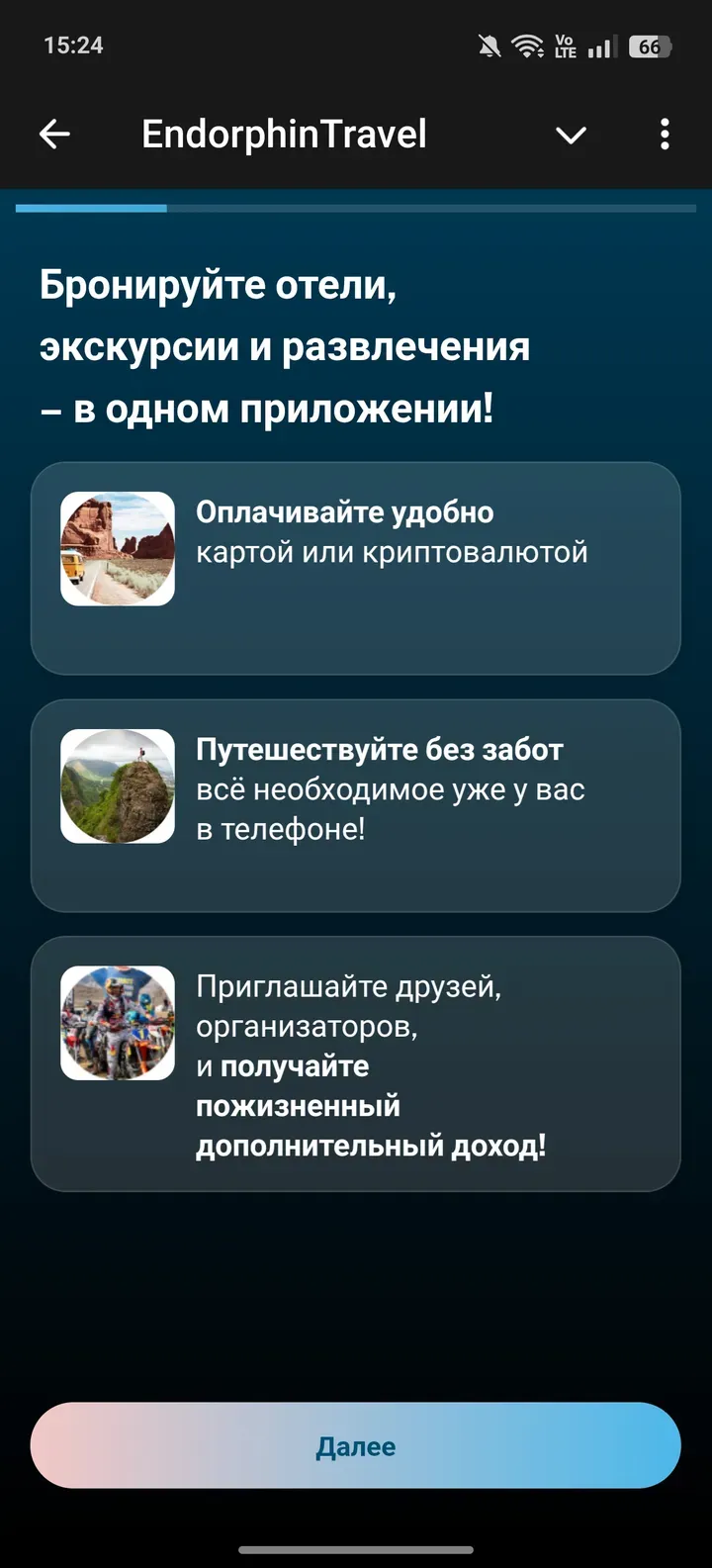Select the EndorphinTravel title in header
This screenshot has height=1568, width=712.
285,134
